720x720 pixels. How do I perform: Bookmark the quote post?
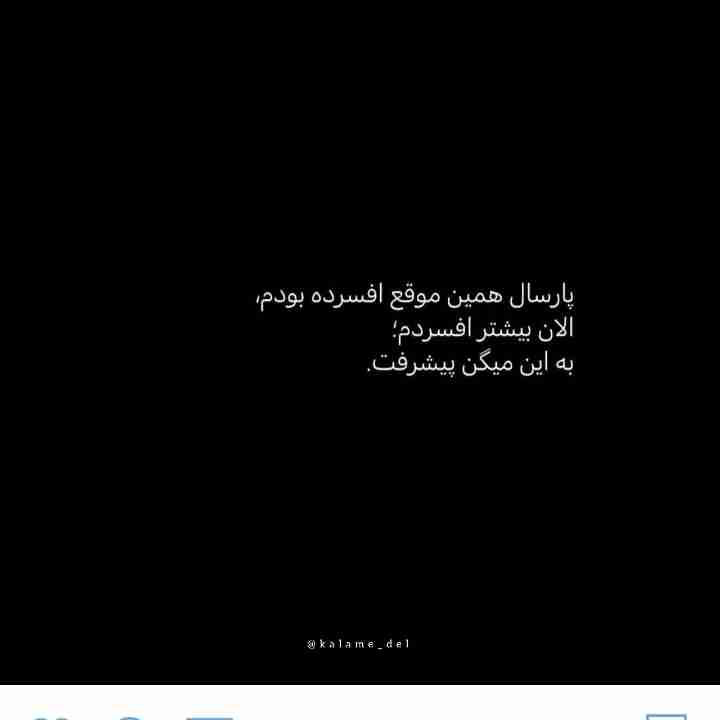(666, 716)
